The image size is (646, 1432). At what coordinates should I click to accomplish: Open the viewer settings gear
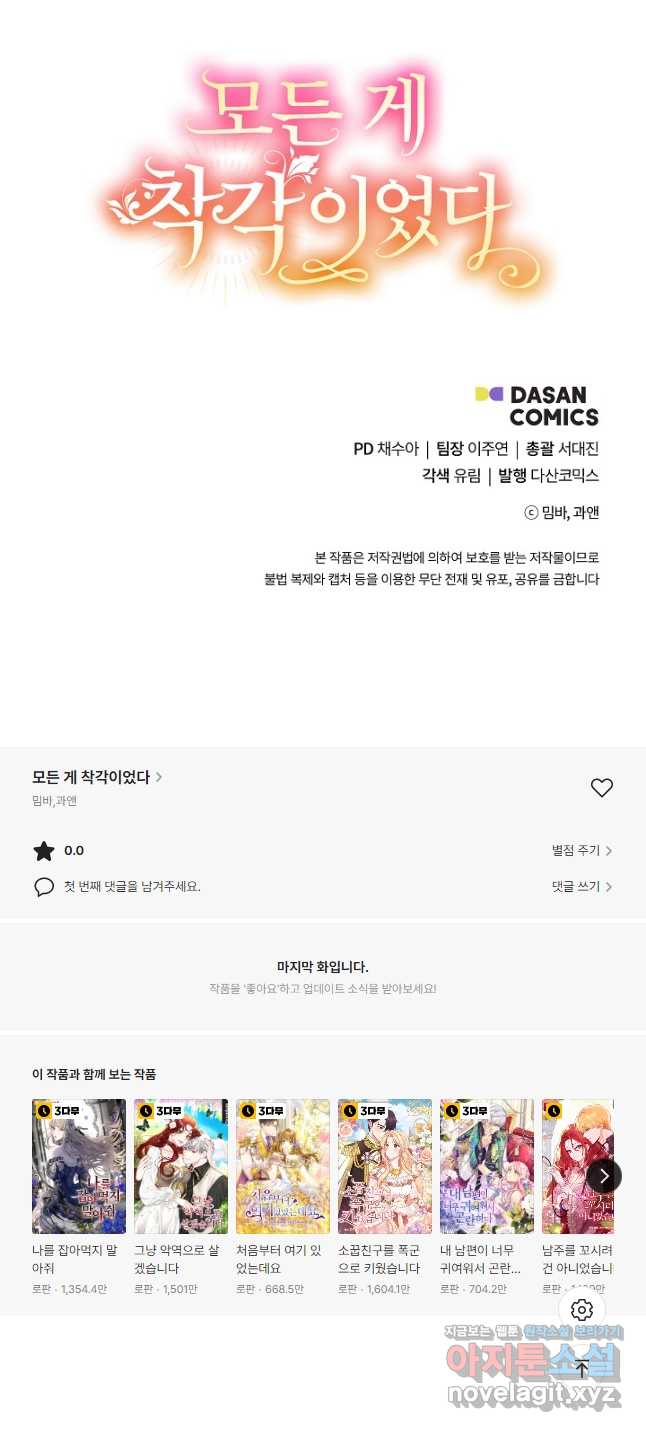coord(582,1310)
